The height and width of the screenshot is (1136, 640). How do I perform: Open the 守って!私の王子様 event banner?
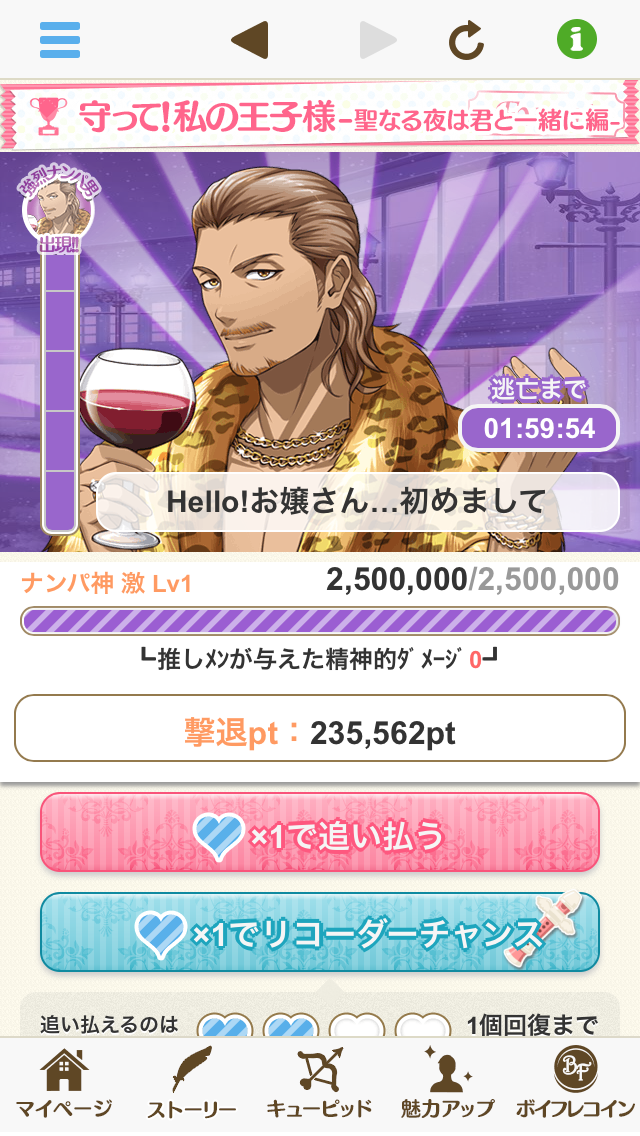click(x=320, y=116)
